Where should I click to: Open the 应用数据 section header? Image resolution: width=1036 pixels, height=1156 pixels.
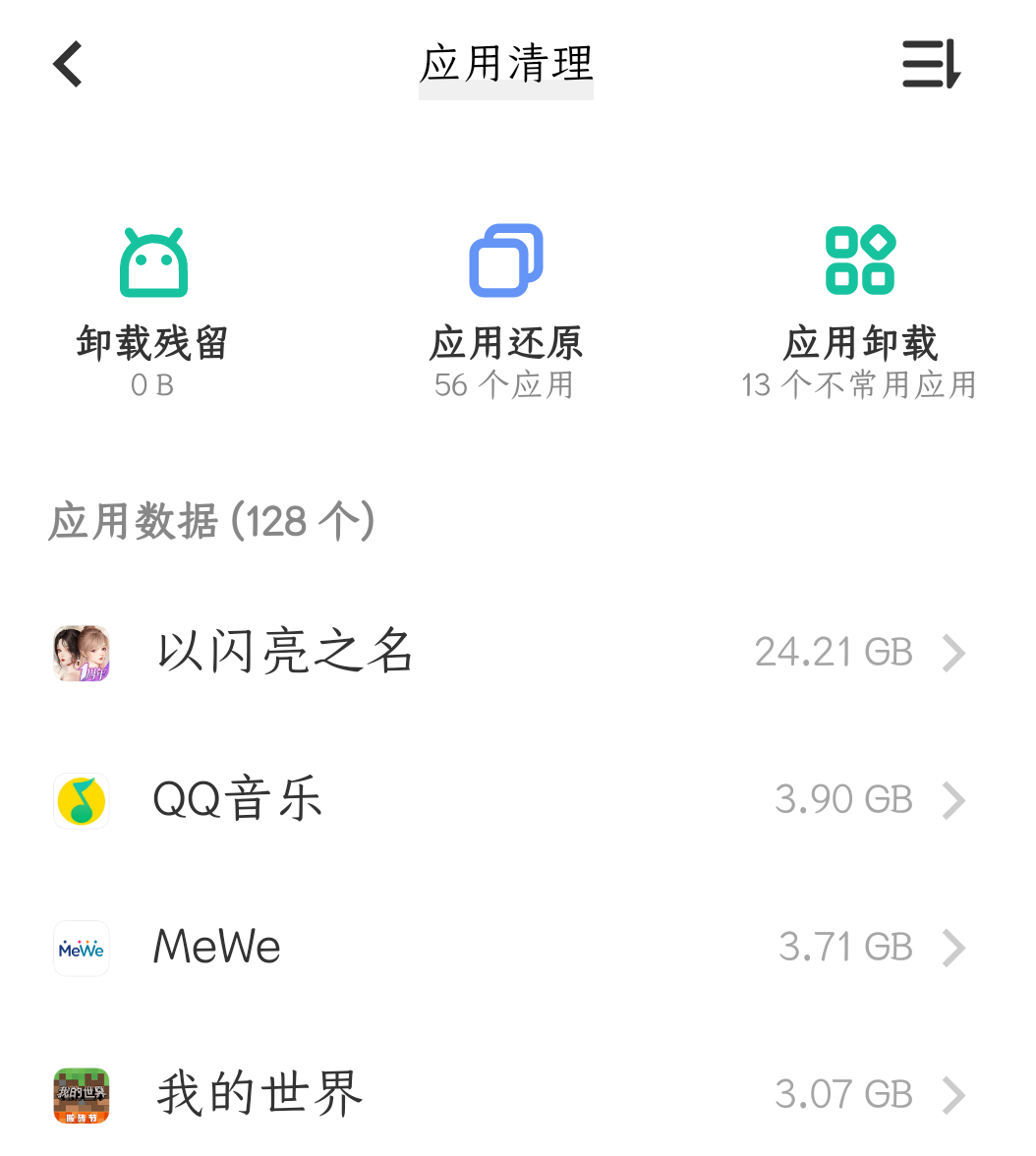(211, 521)
